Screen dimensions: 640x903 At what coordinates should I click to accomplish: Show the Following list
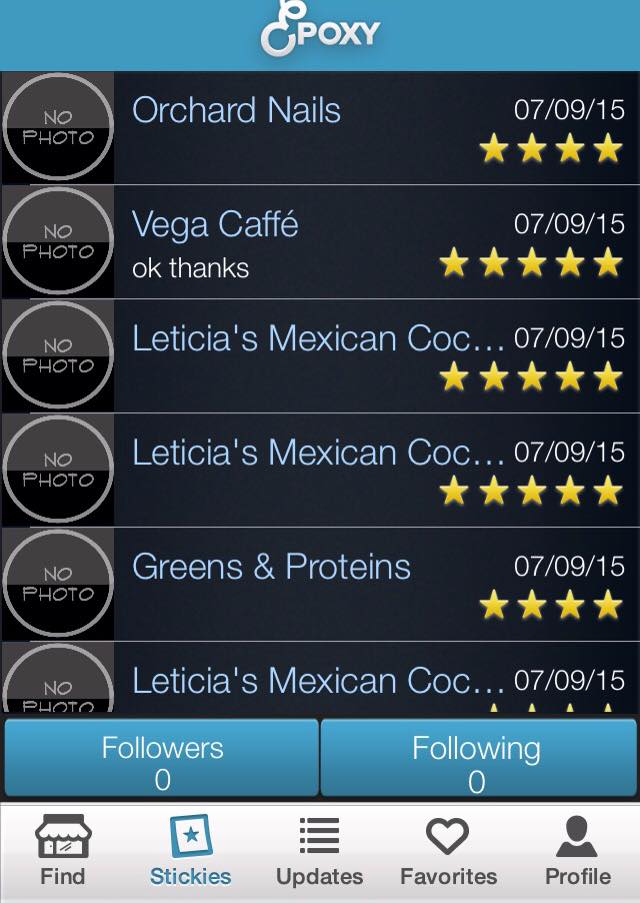pos(477,760)
